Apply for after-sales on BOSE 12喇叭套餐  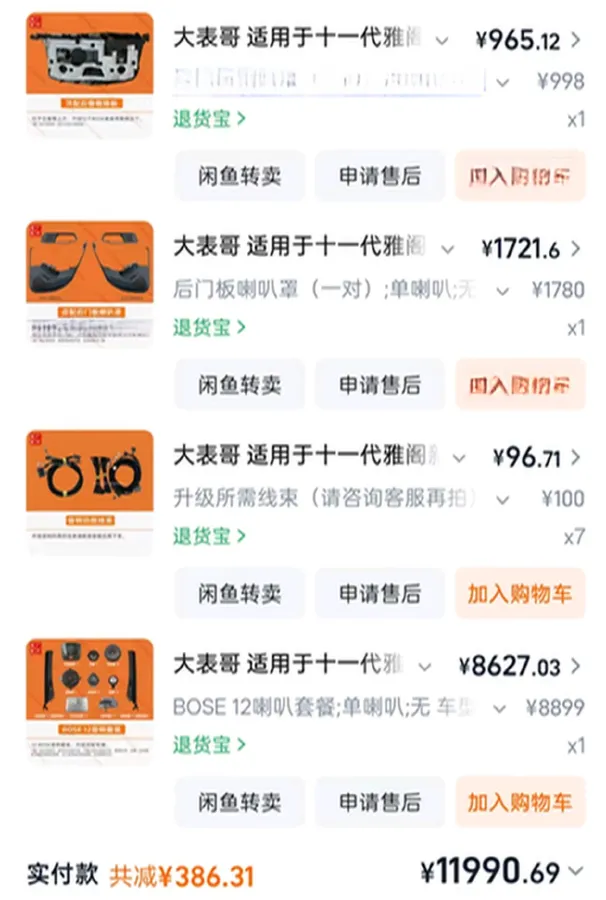tap(379, 802)
